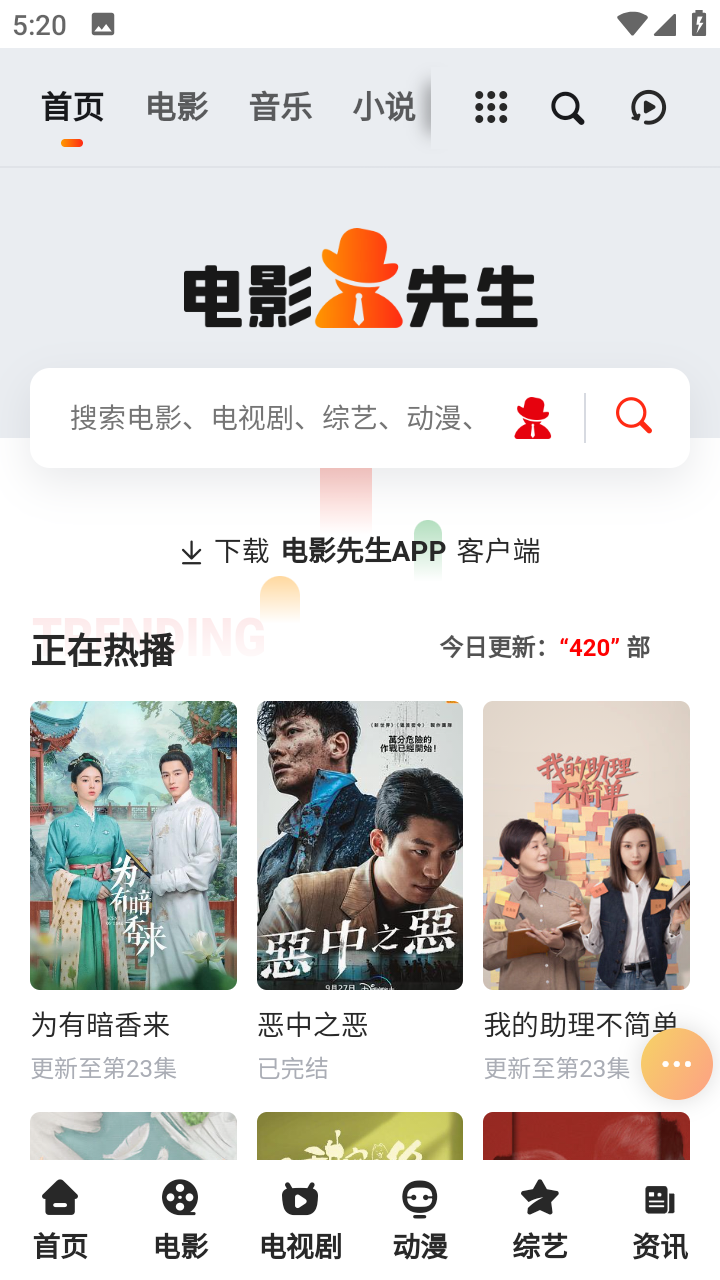Open the 恶中之恶 poster thumbnail

coord(360,844)
